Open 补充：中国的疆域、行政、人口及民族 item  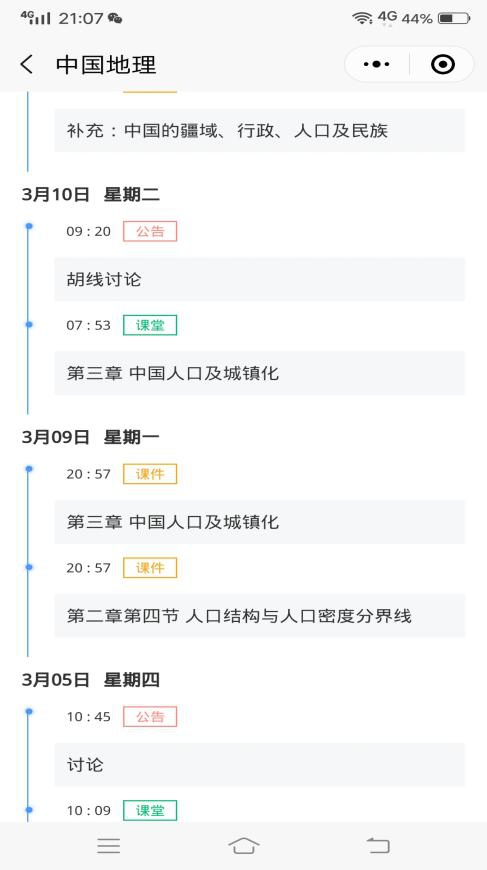pyautogui.click(x=260, y=130)
